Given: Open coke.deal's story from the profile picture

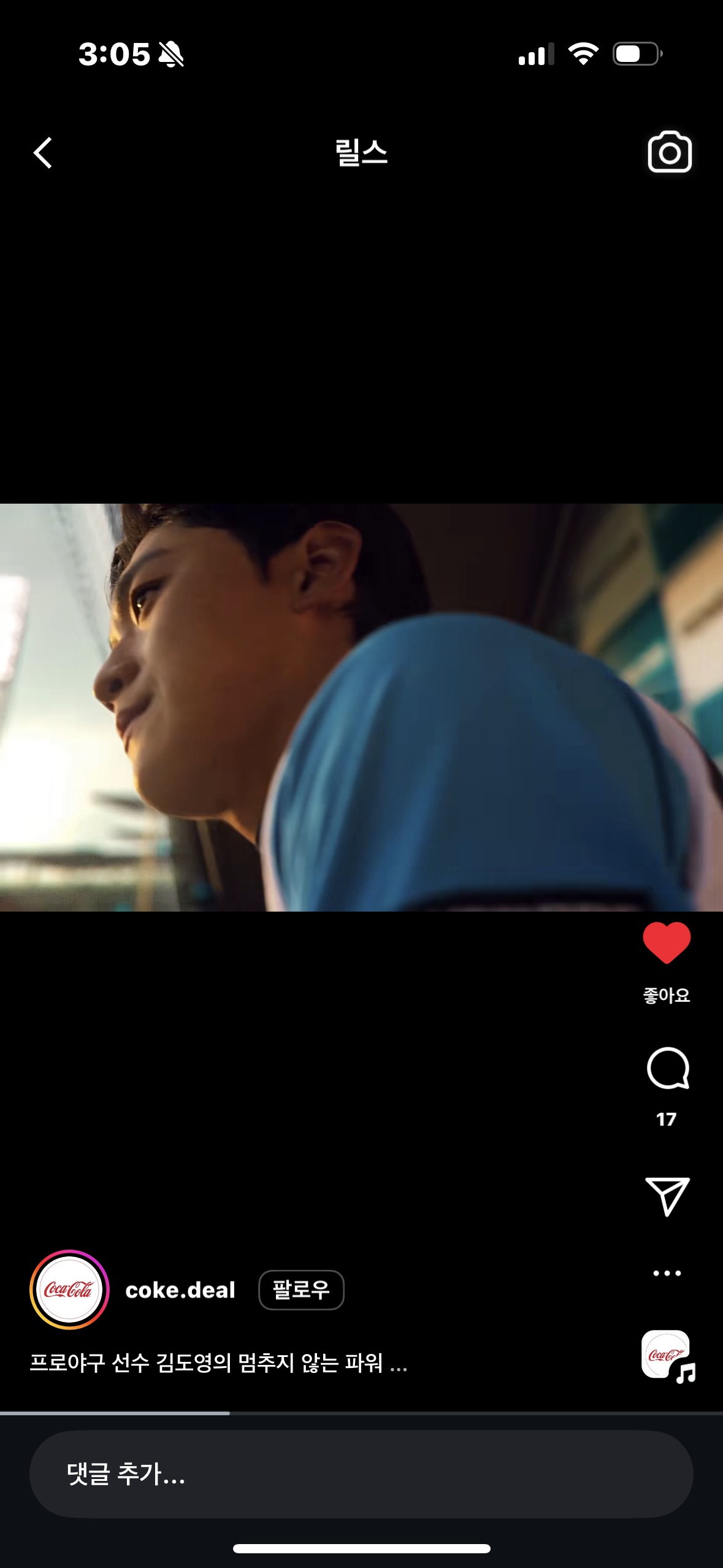Looking at the screenshot, I should point(69,1289).
